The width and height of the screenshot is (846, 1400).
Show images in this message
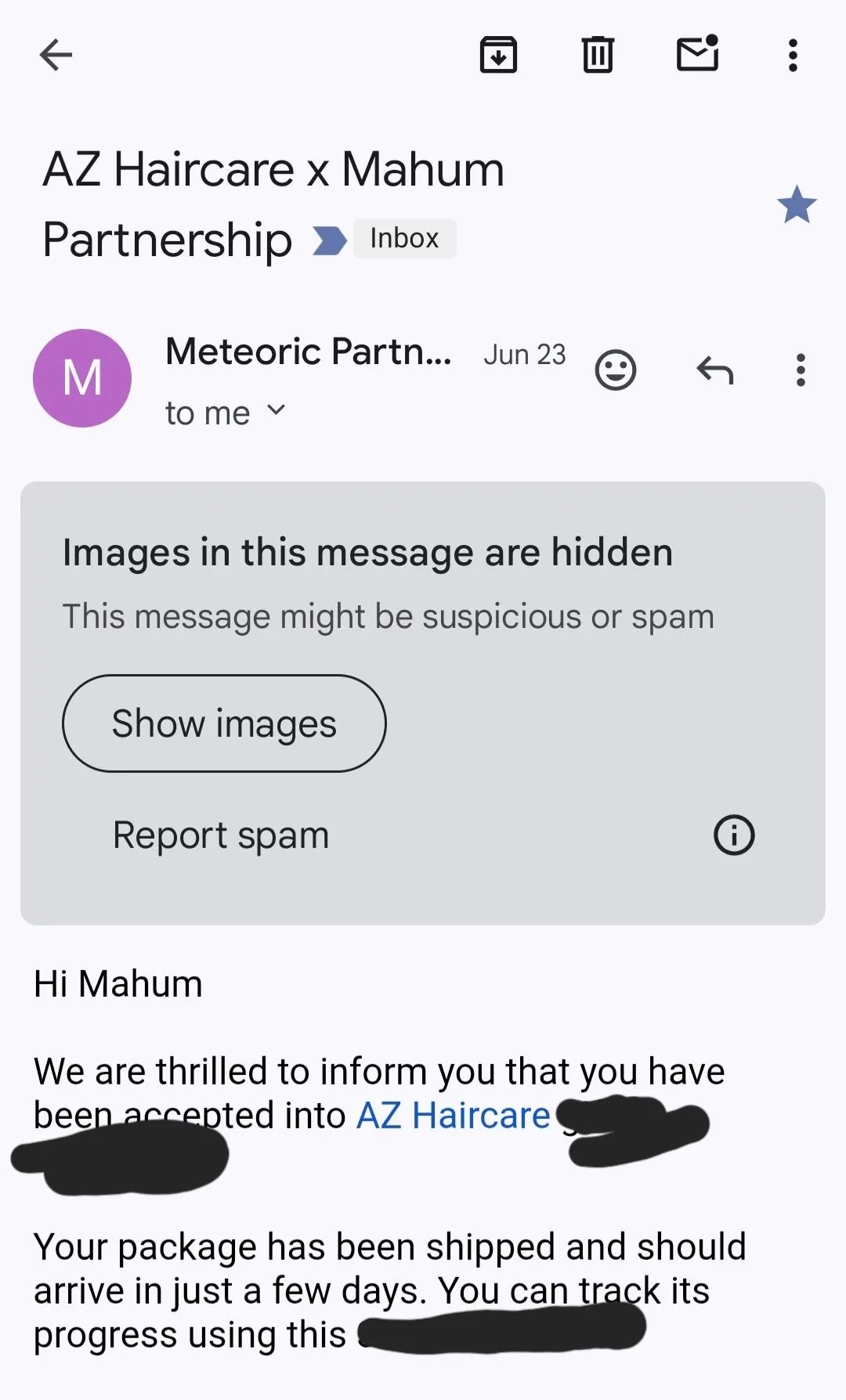point(224,723)
